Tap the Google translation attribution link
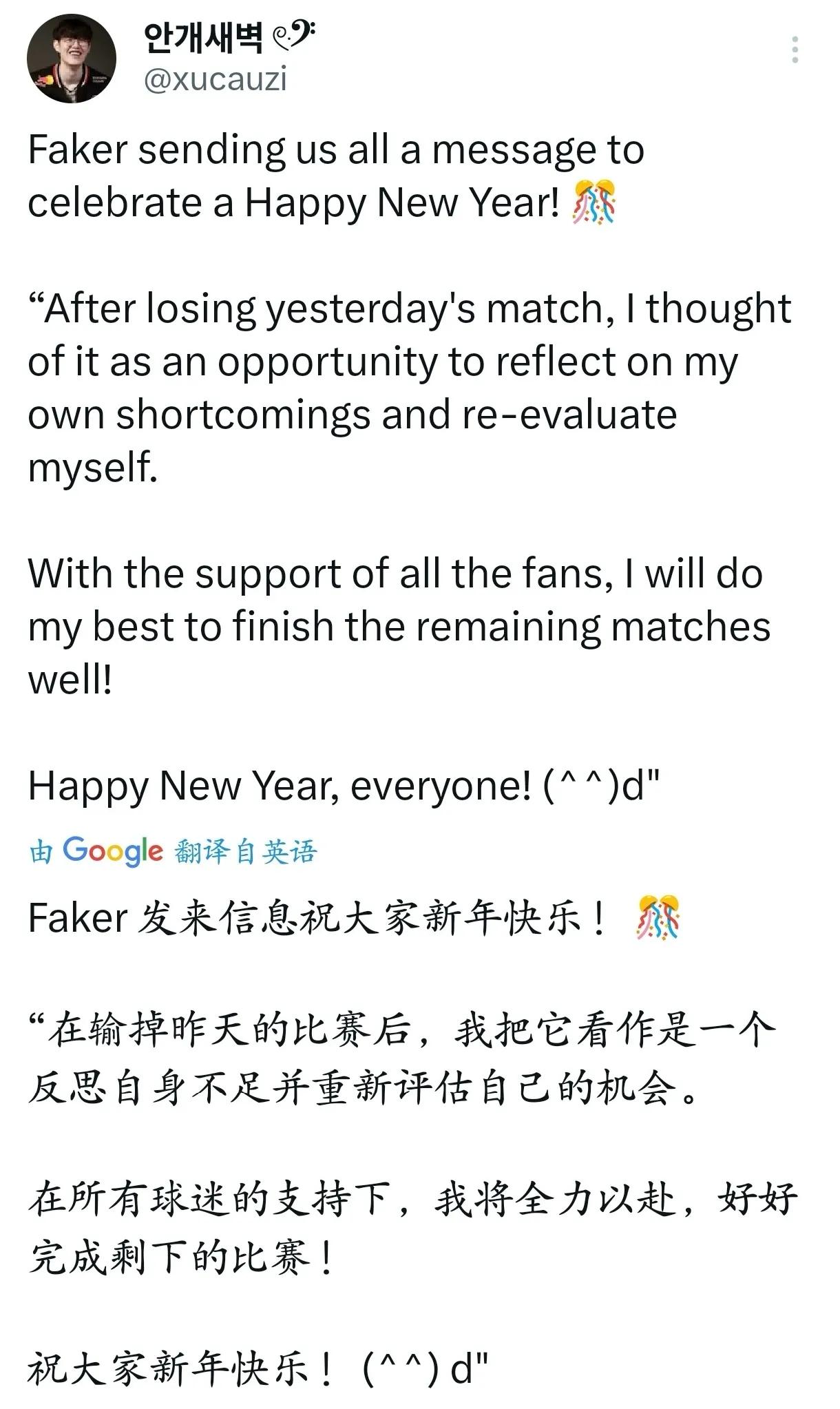The height and width of the screenshot is (1409, 840). click(x=172, y=852)
